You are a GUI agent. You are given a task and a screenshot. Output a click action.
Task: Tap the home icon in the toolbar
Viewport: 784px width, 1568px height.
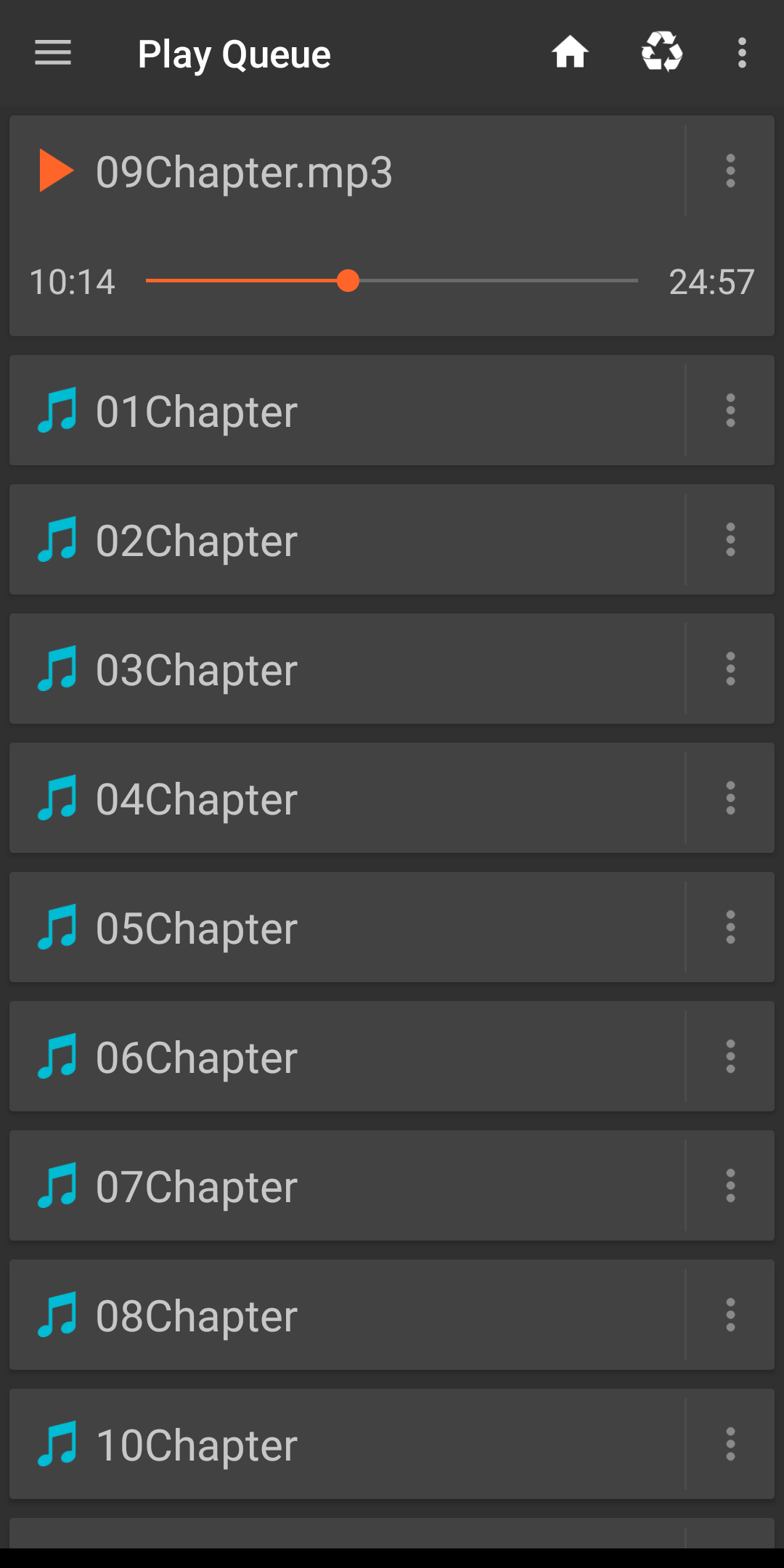(x=571, y=53)
